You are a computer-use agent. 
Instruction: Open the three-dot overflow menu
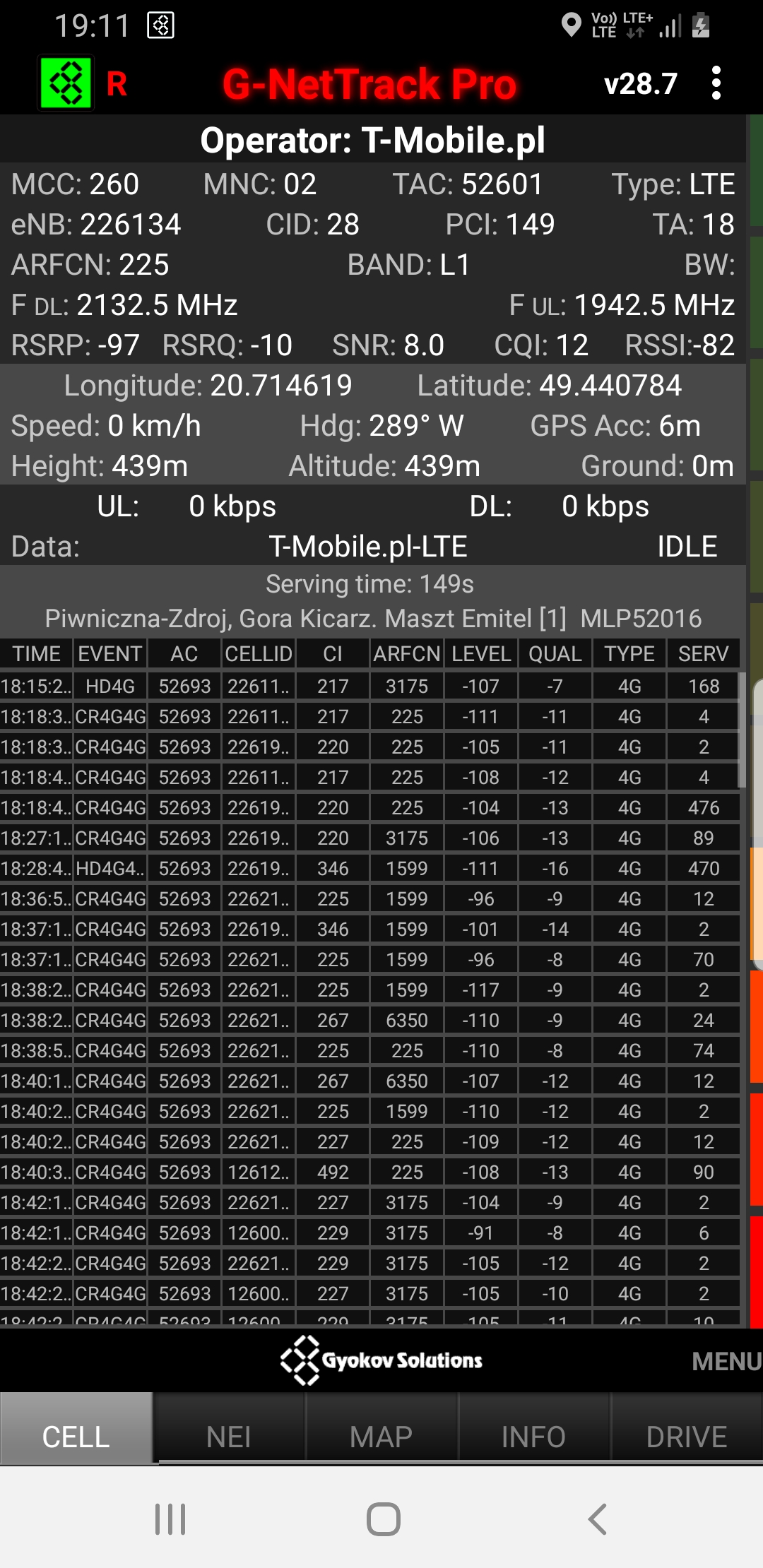coord(716,83)
